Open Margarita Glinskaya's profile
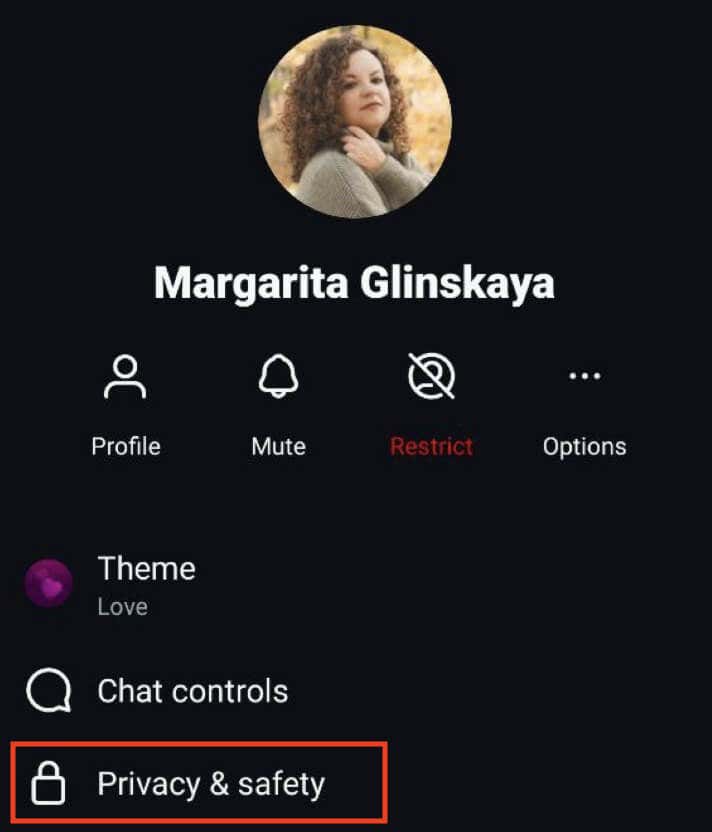The width and height of the screenshot is (712, 832). pos(125,403)
